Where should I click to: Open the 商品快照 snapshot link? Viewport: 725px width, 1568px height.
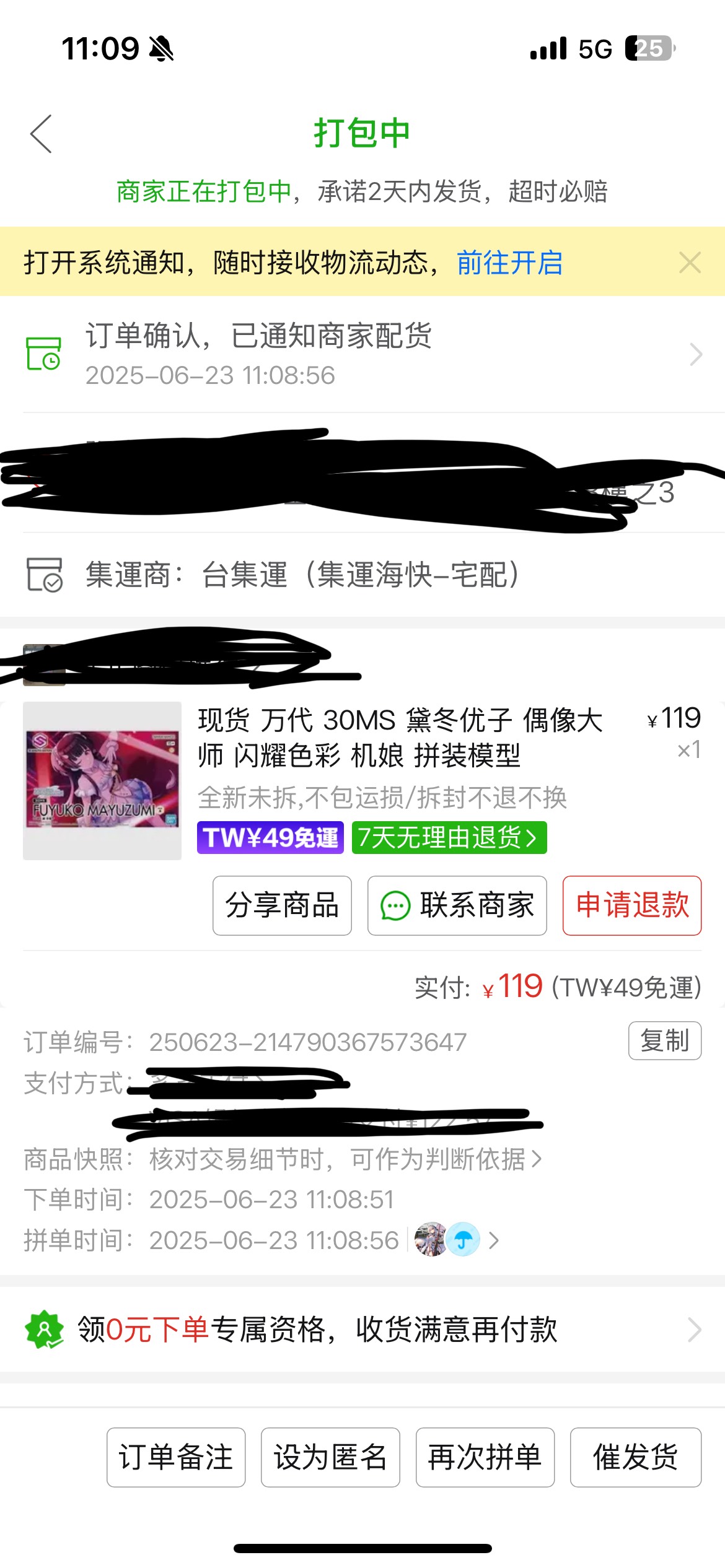(345, 1159)
